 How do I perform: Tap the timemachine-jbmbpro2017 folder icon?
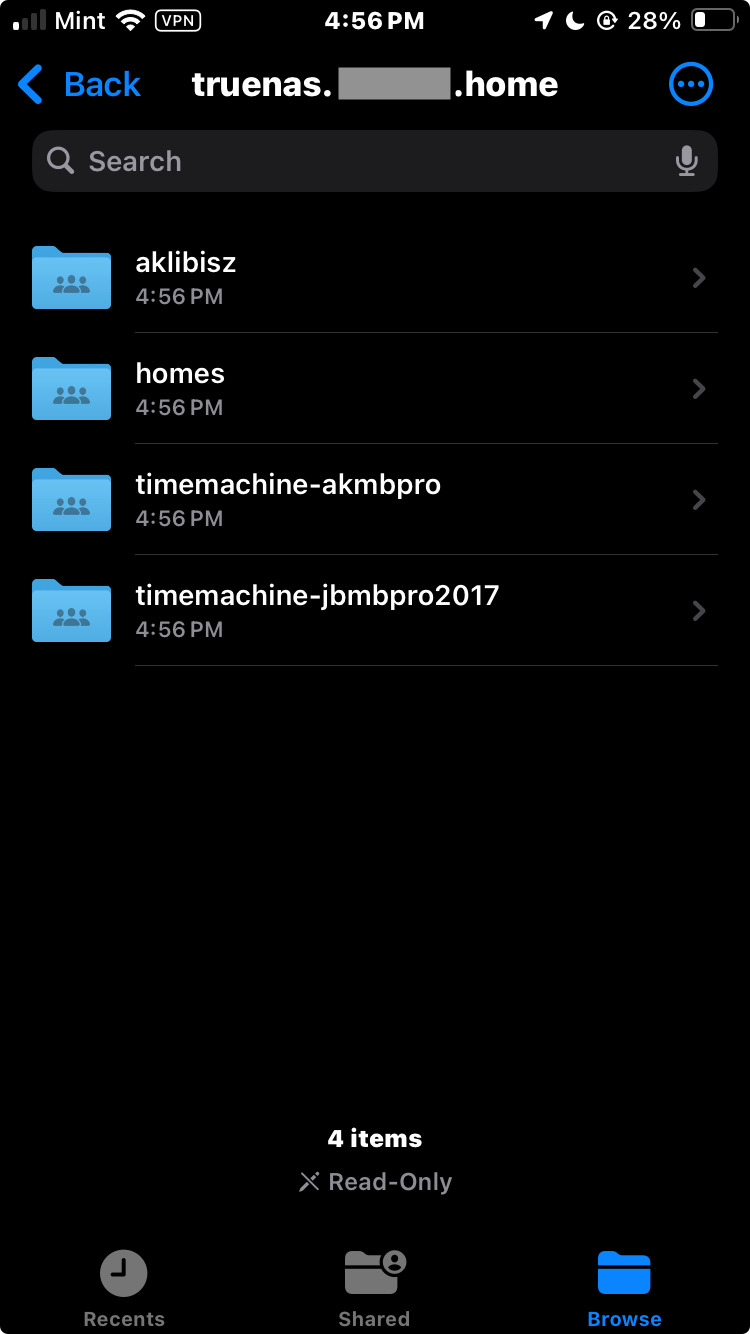pos(71,611)
